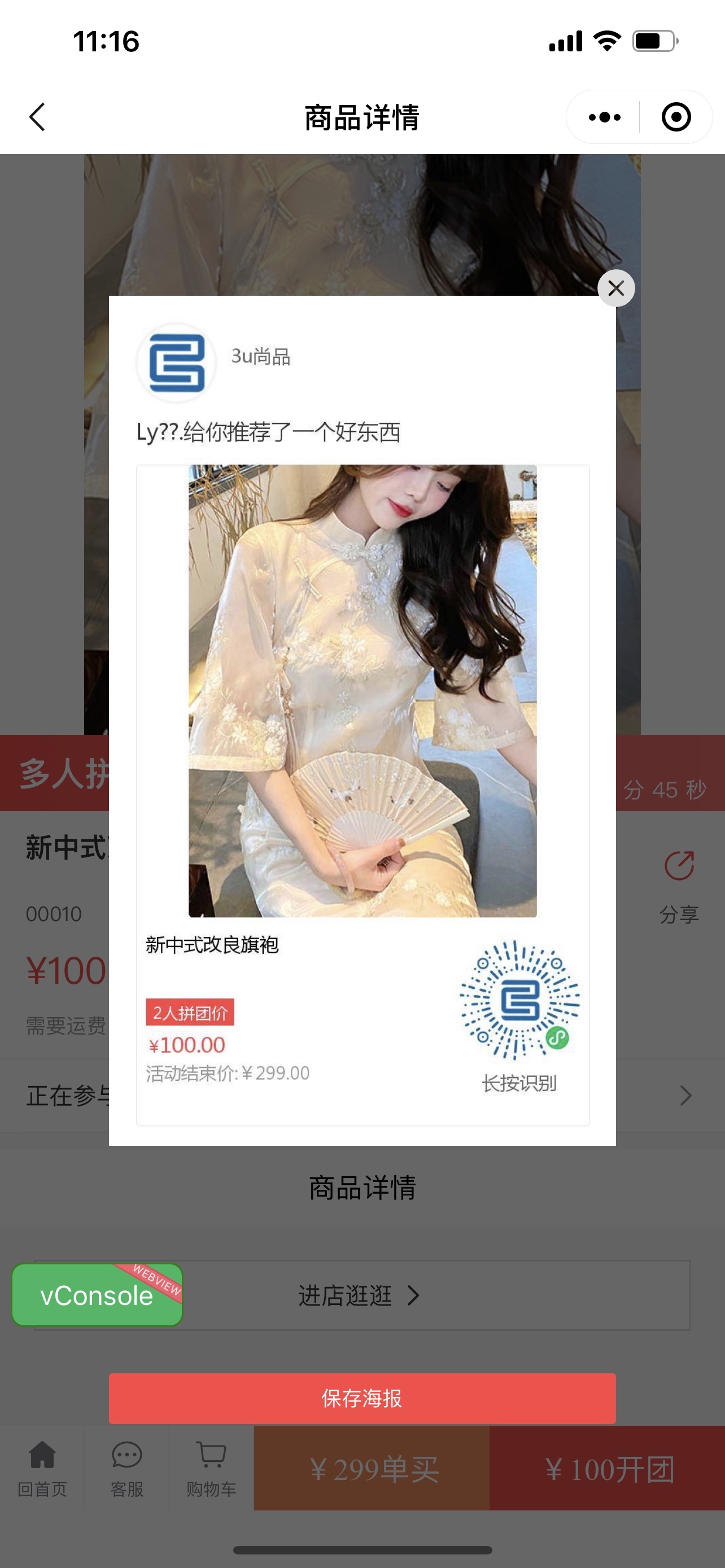Visit the shop via 进店逛逛
The height and width of the screenshot is (1568, 725).
pyautogui.click(x=359, y=1295)
